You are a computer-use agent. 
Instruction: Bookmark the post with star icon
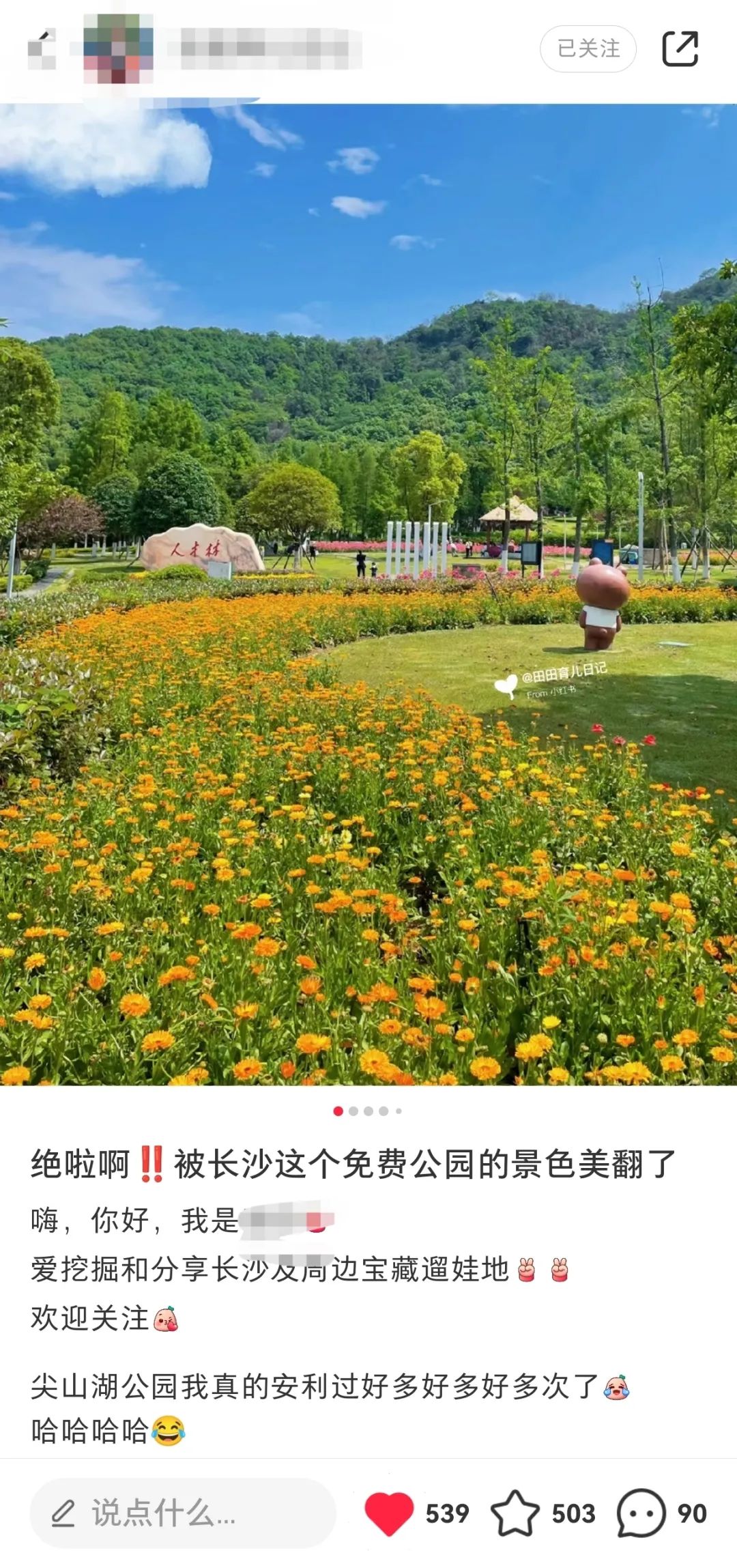(515, 1513)
